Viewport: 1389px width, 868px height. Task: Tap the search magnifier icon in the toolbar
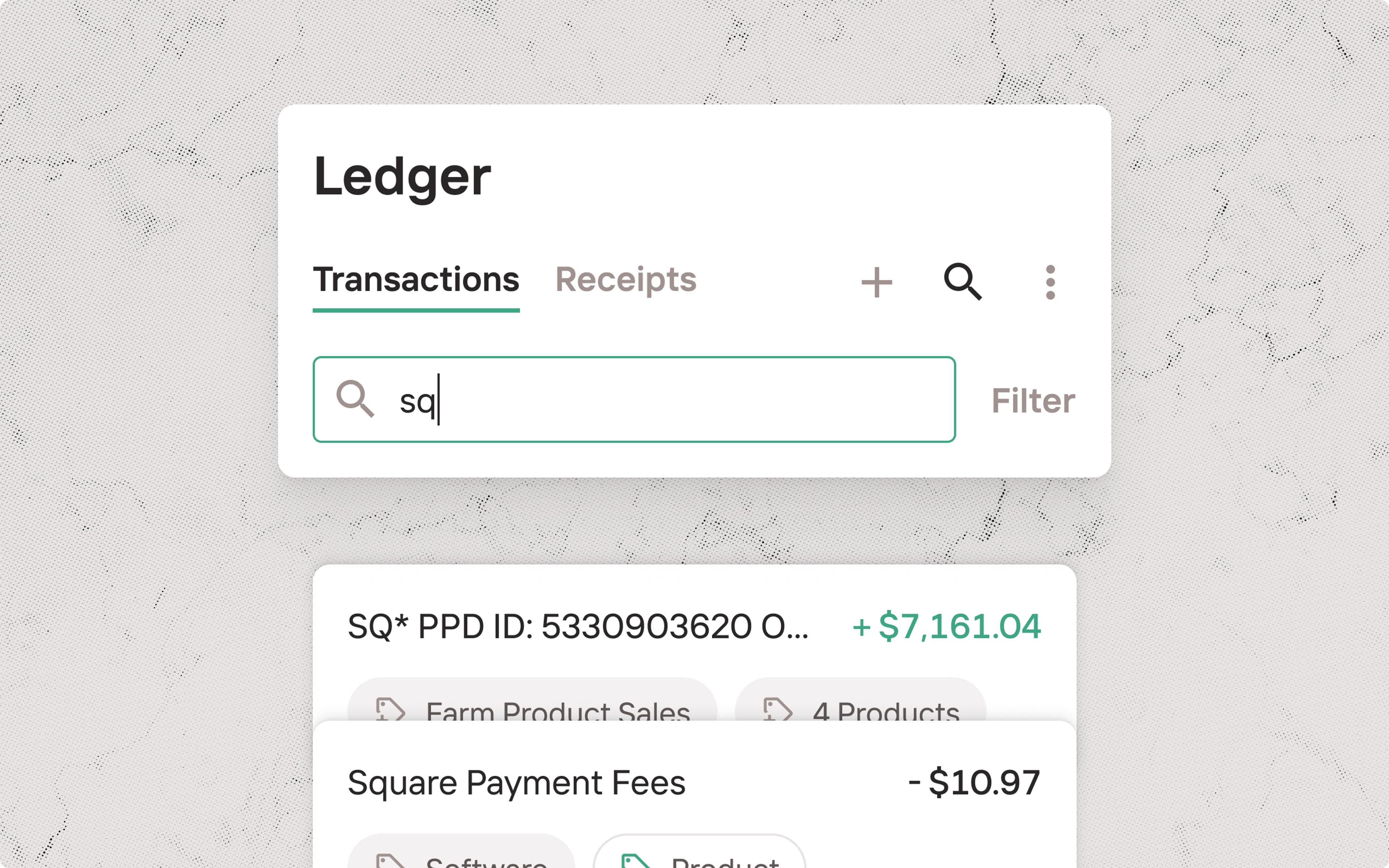[x=963, y=282]
